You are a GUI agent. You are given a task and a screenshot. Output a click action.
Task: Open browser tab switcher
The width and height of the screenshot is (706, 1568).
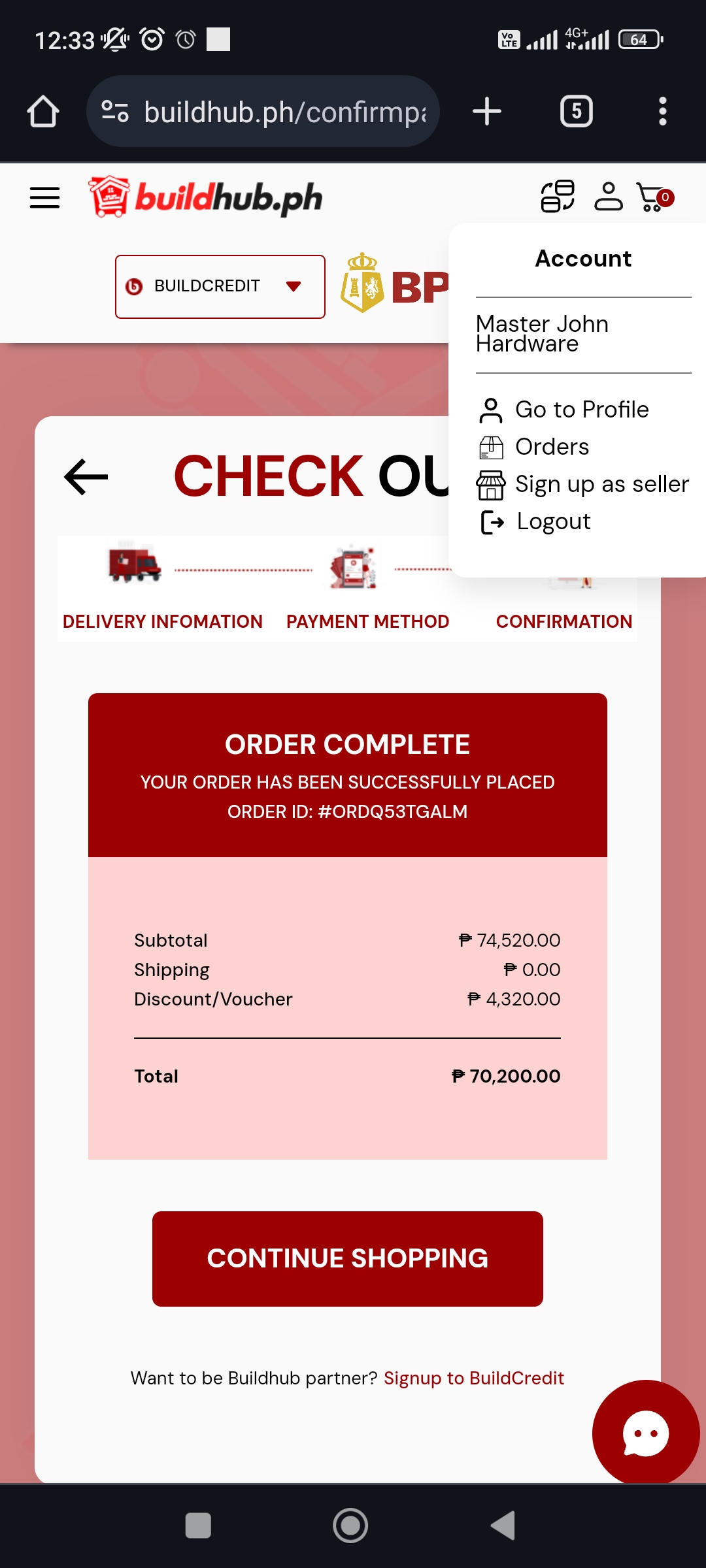click(x=576, y=111)
